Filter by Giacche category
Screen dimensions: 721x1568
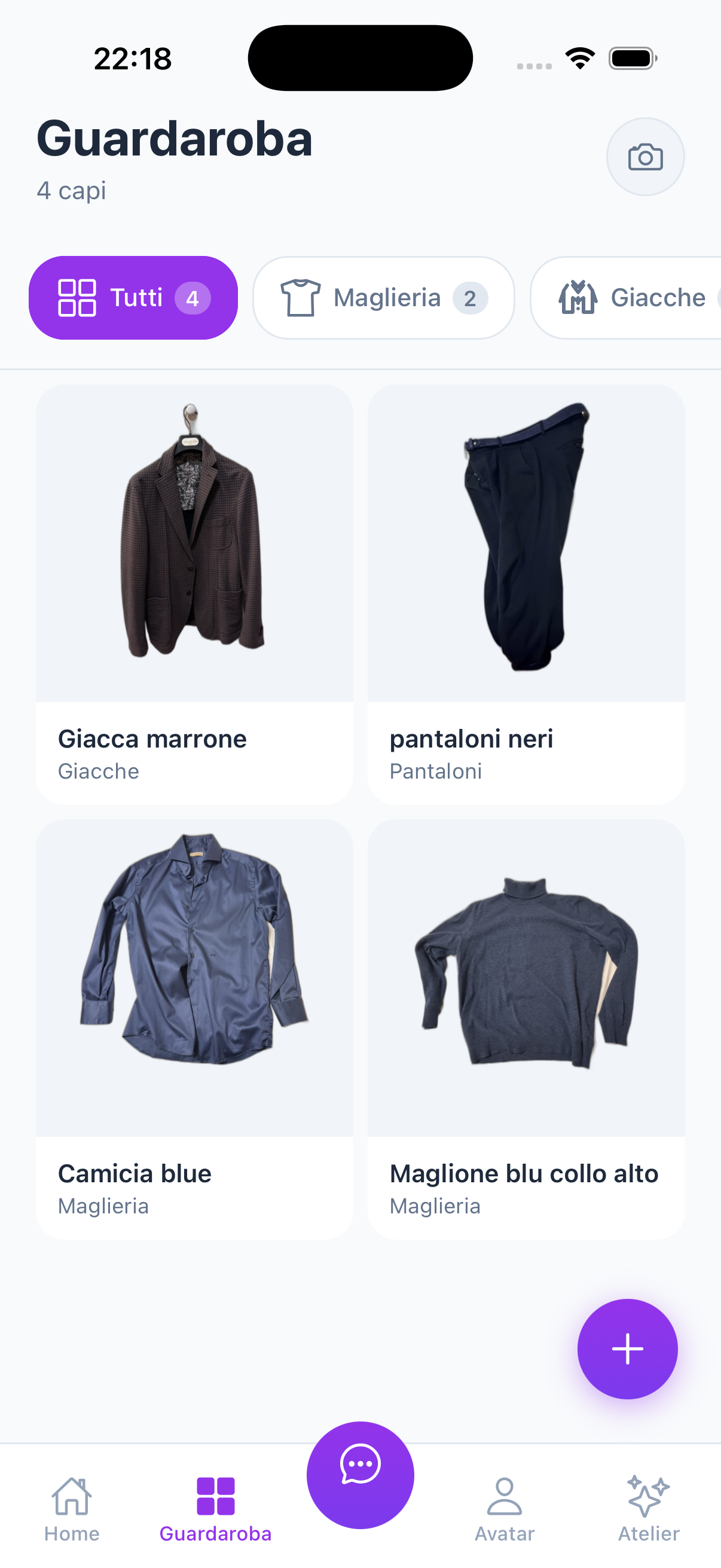pyautogui.click(x=633, y=298)
